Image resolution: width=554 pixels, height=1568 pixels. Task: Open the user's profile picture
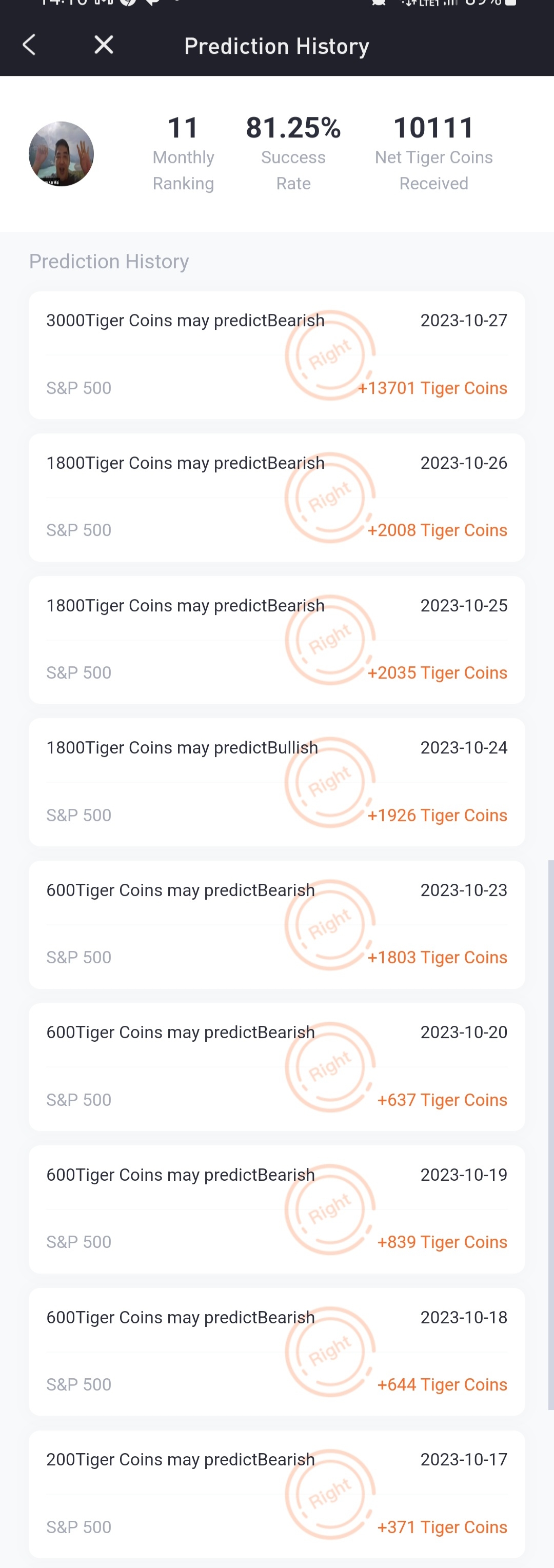(62, 154)
